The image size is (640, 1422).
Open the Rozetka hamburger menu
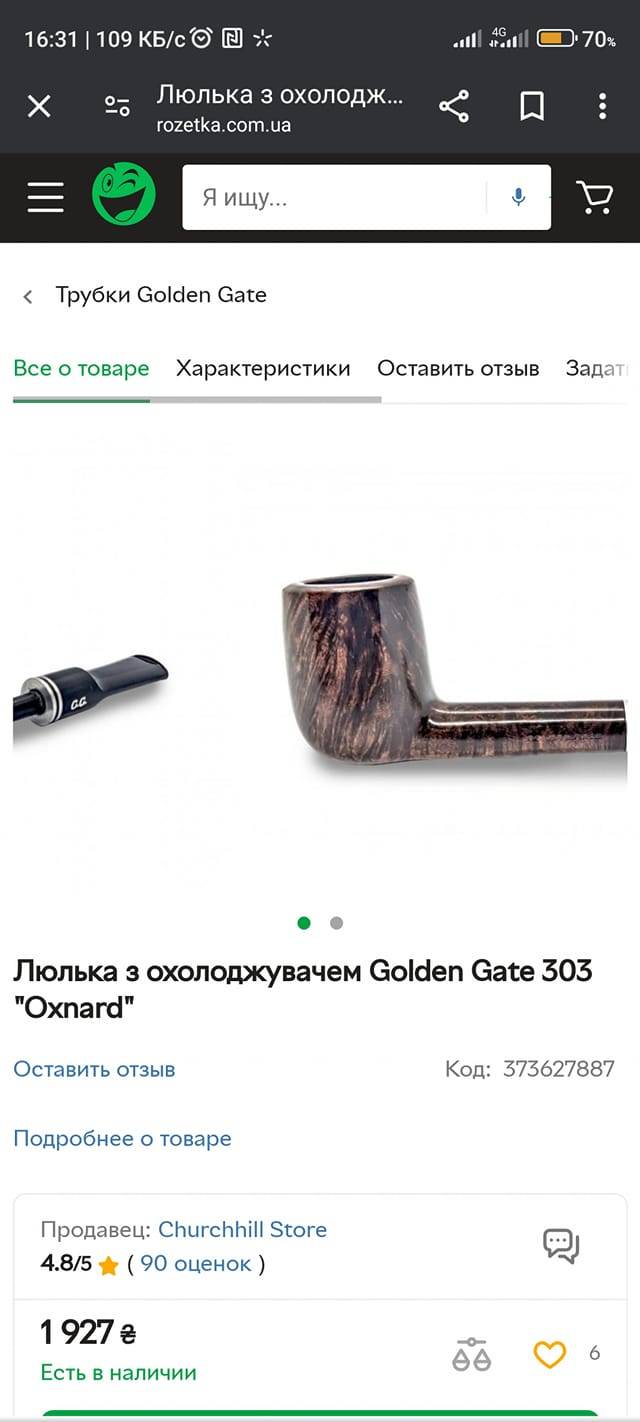point(46,197)
